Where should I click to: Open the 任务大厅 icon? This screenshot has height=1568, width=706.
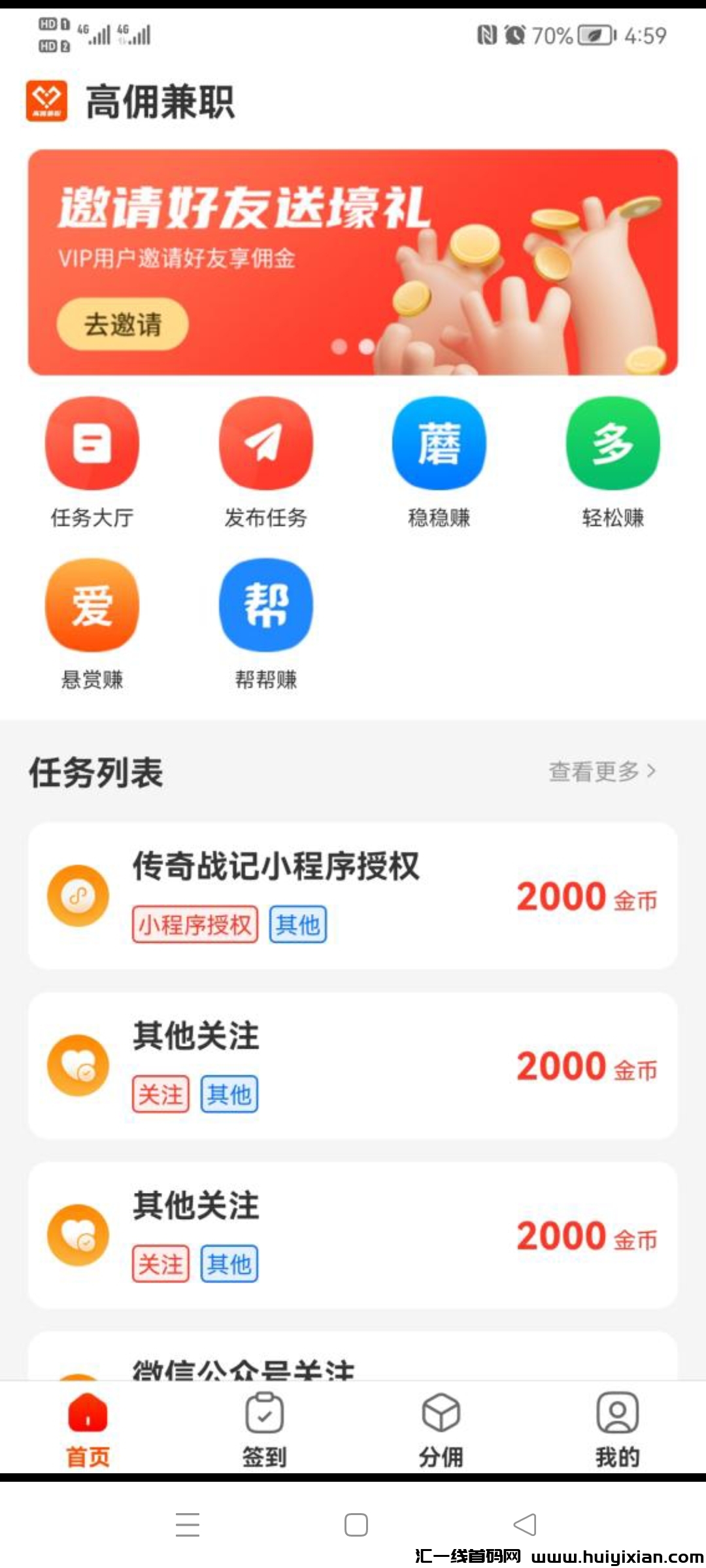[90, 443]
